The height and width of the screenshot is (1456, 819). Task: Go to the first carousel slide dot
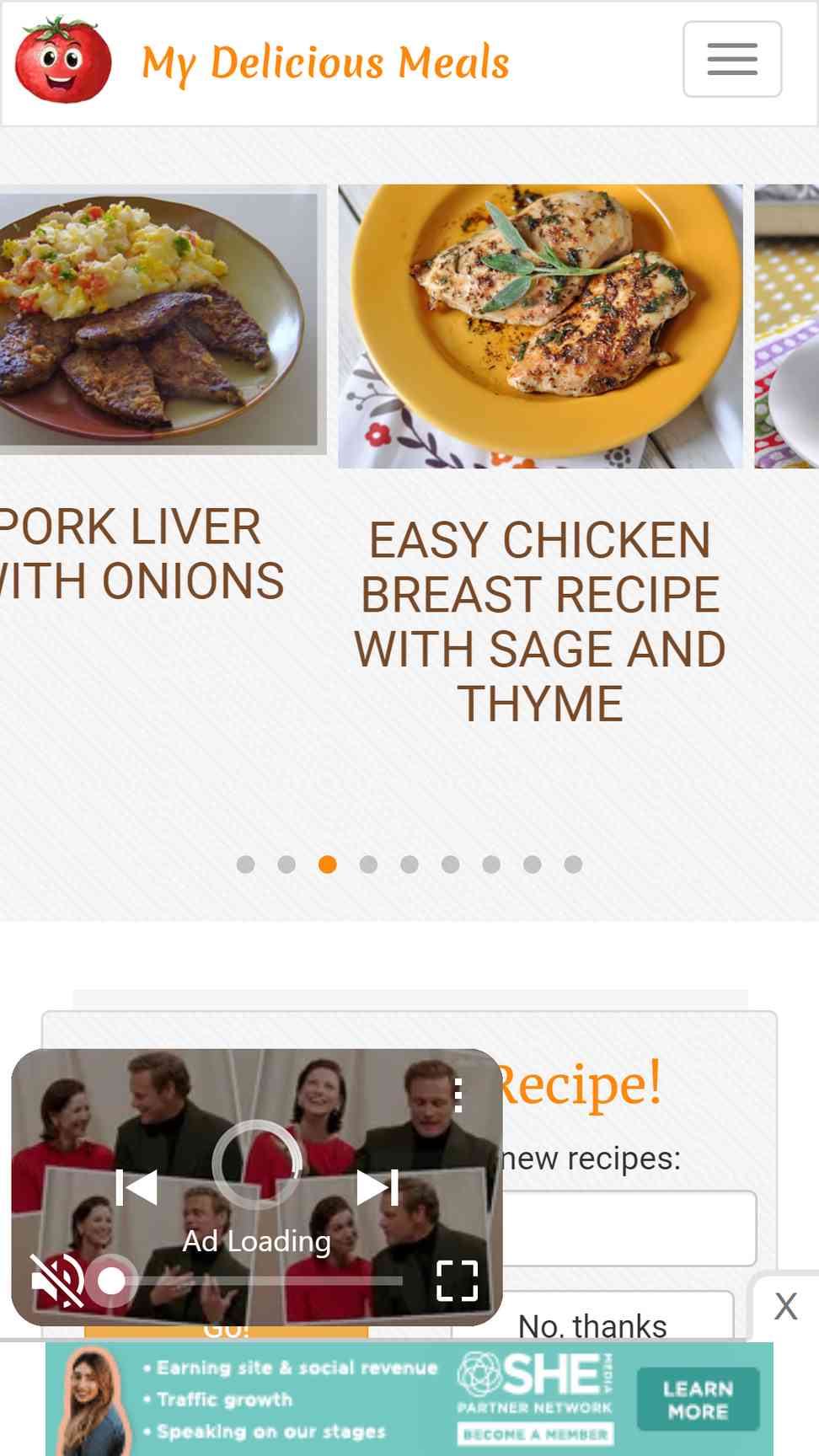click(245, 864)
